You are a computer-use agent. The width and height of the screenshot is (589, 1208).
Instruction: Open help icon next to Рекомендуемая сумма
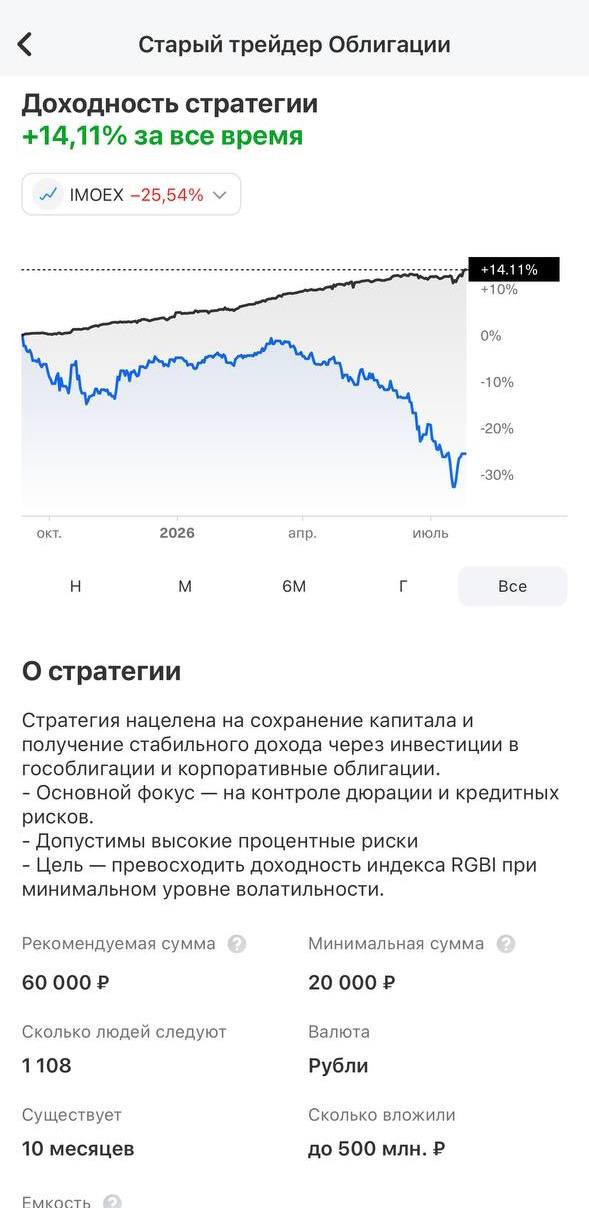236,943
